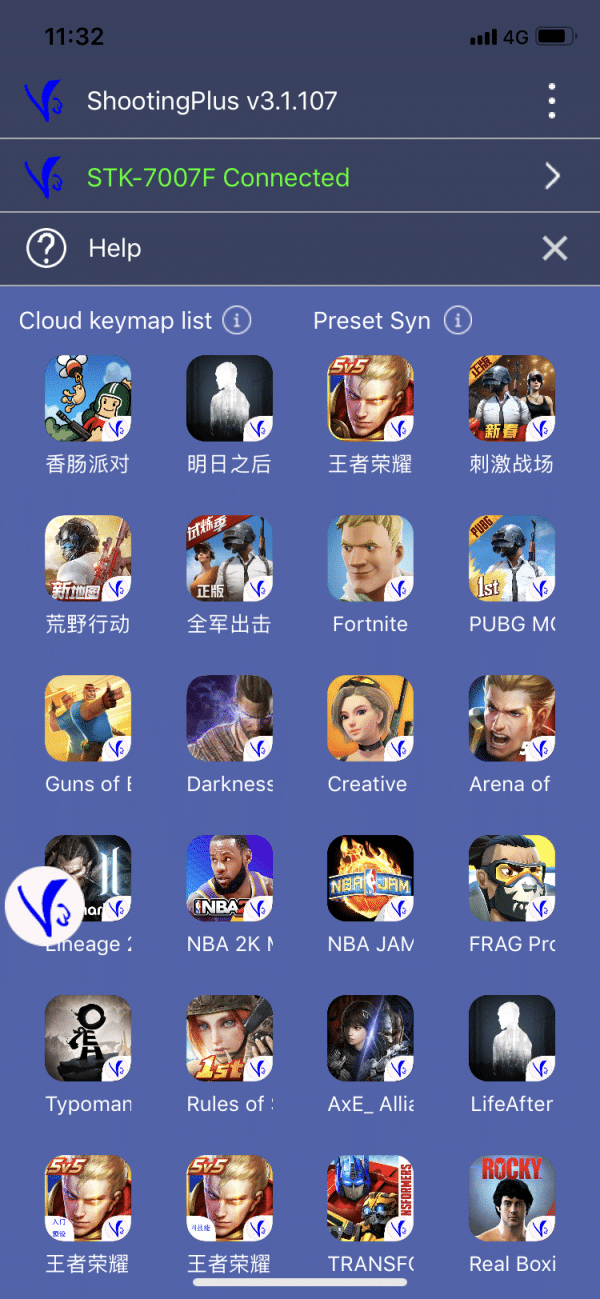Open the LifeAfter keymap
This screenshot has width=600, height=1299.
coord(511,1038)
